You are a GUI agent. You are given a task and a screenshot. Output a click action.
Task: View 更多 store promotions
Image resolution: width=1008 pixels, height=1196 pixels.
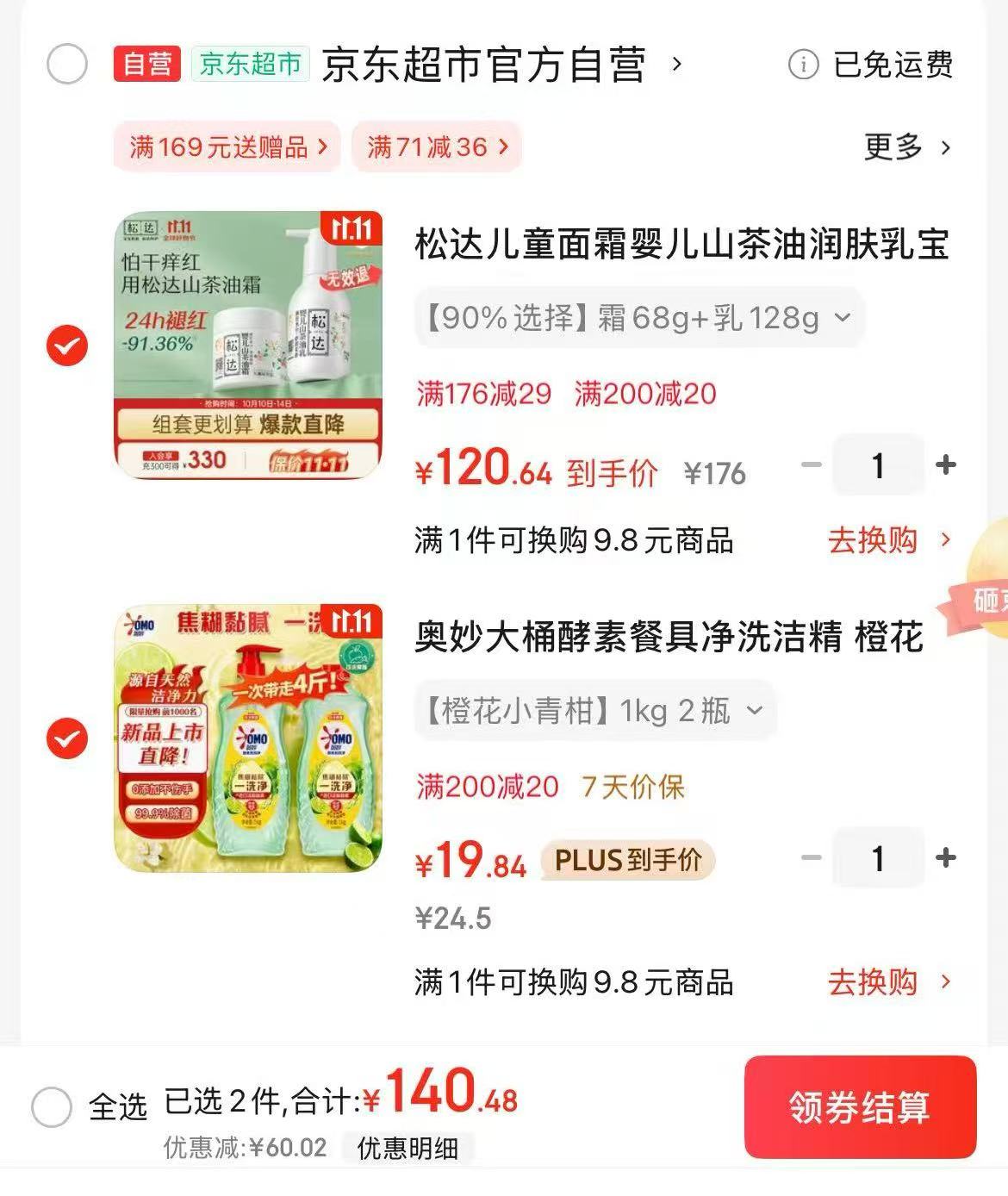[906, 147]
